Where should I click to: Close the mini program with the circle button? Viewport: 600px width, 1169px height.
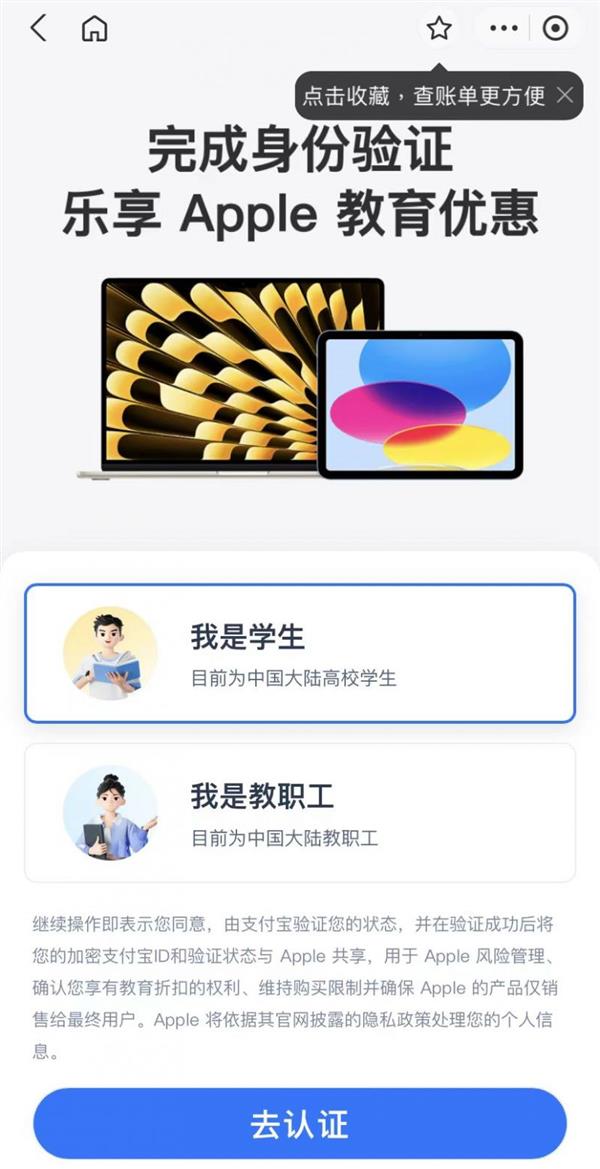coord(555,29)
